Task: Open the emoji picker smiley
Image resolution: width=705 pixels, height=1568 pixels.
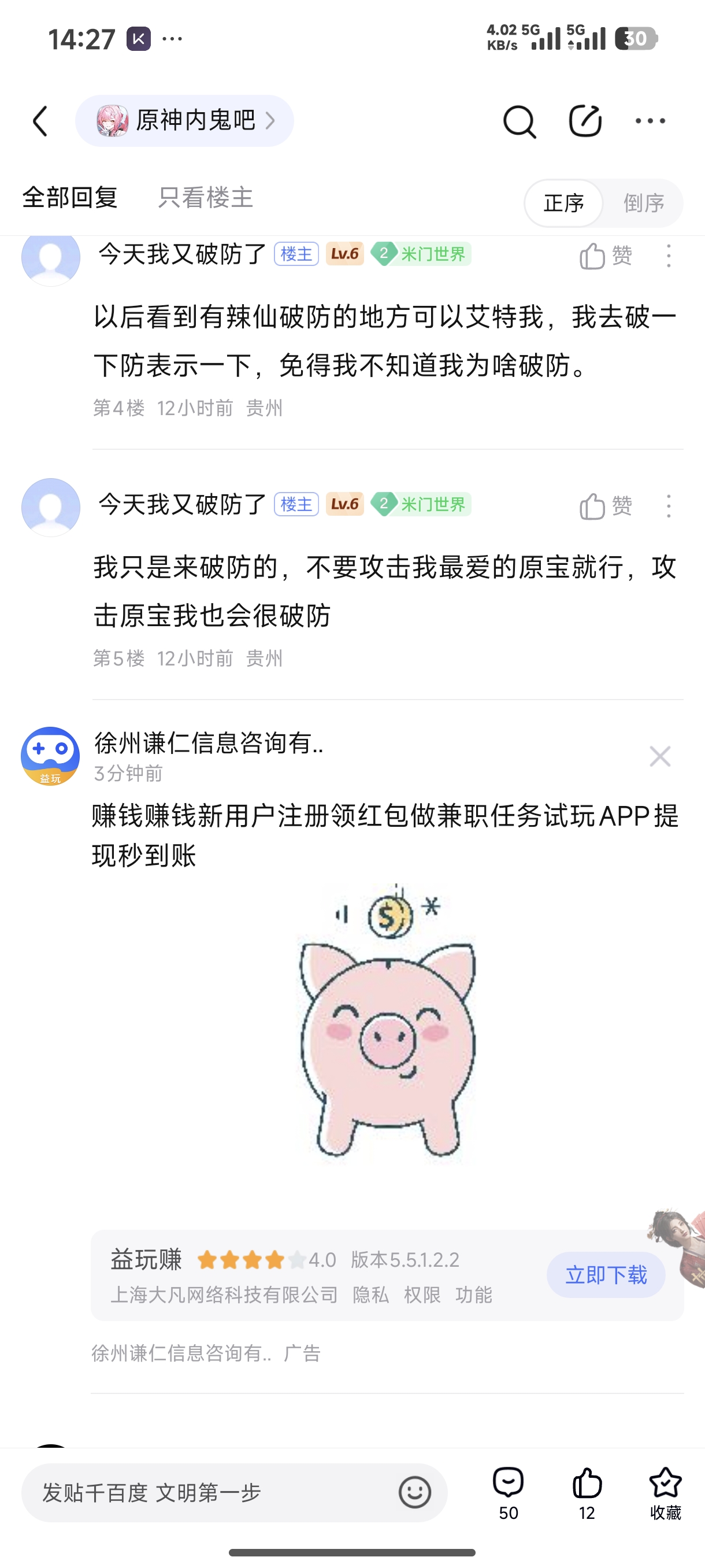Action: click(x=415, y=1492)
